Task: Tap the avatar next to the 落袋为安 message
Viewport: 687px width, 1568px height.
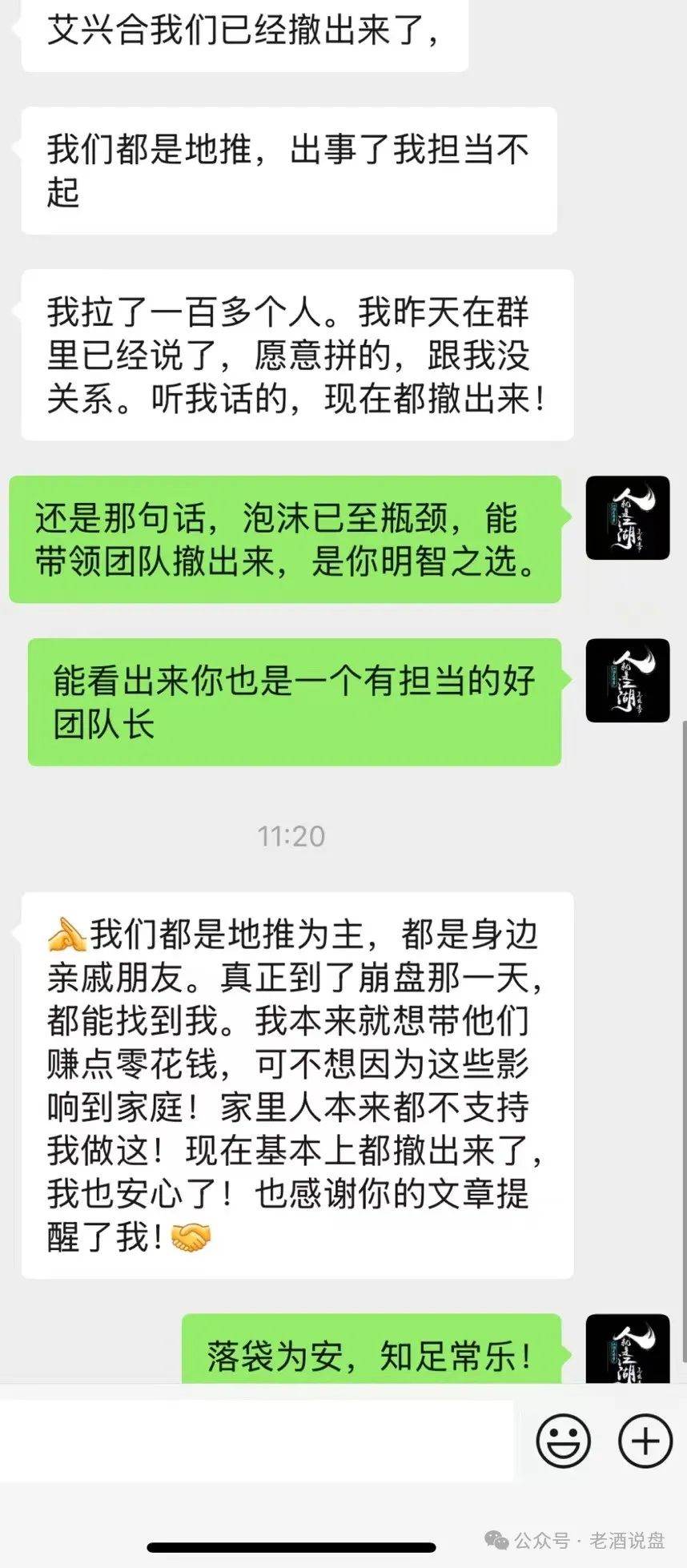Action: [x=628, y=1351]
